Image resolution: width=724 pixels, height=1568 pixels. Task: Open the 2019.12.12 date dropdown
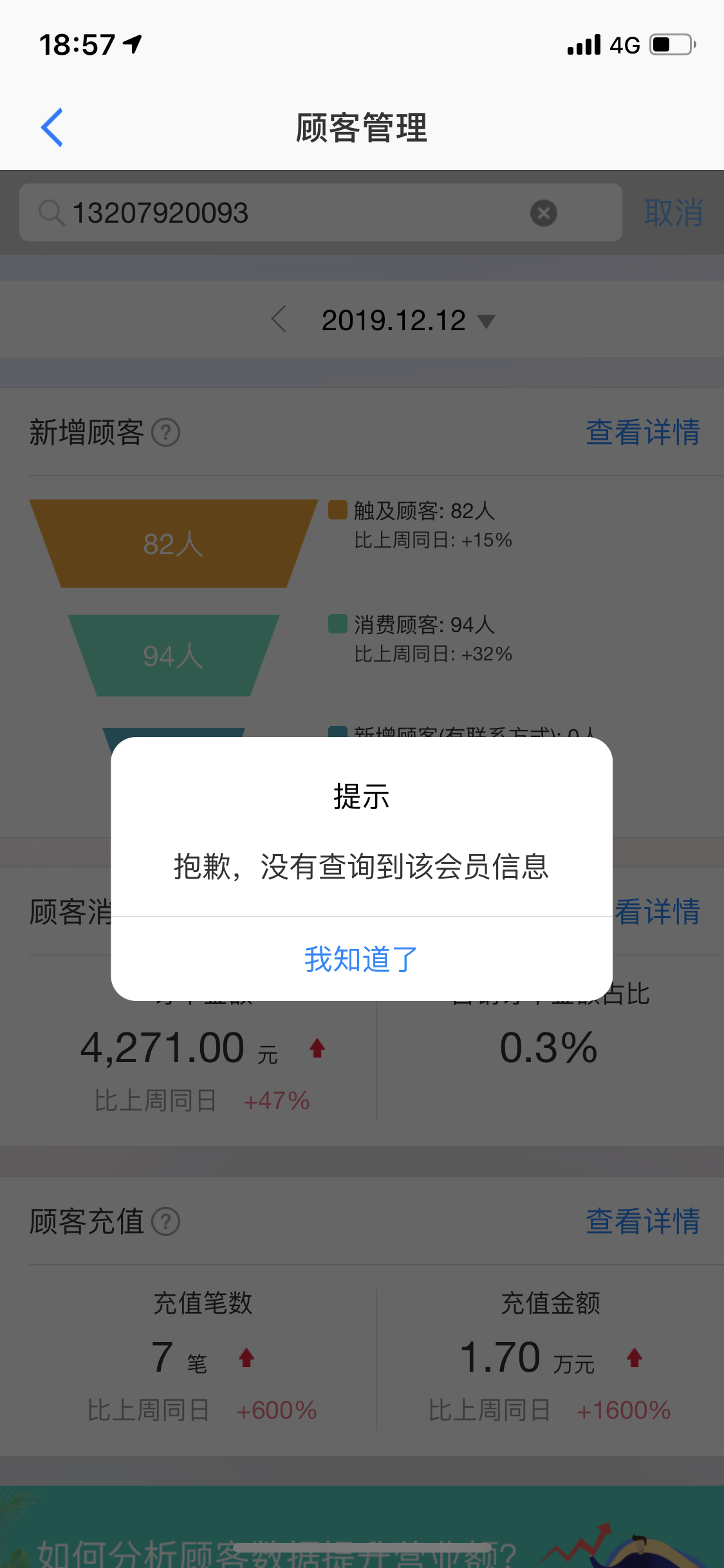(408, 321)
